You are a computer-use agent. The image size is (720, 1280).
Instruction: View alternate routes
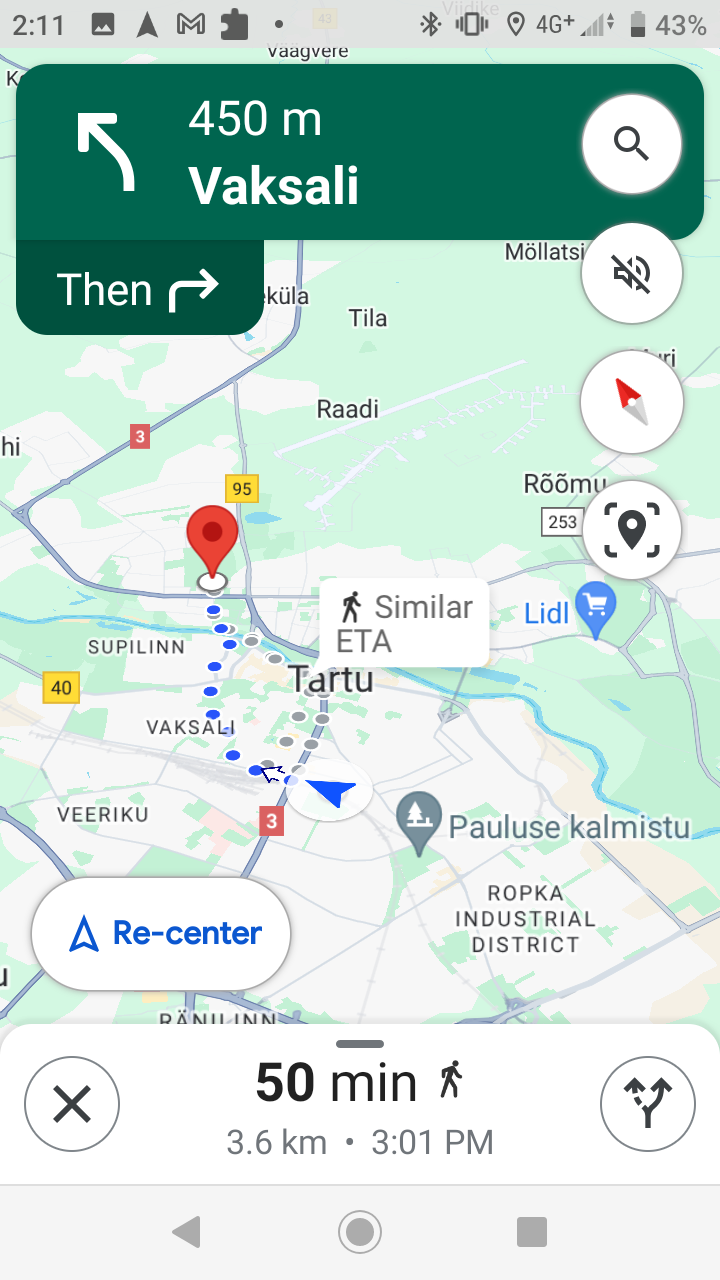[647, 1105]
